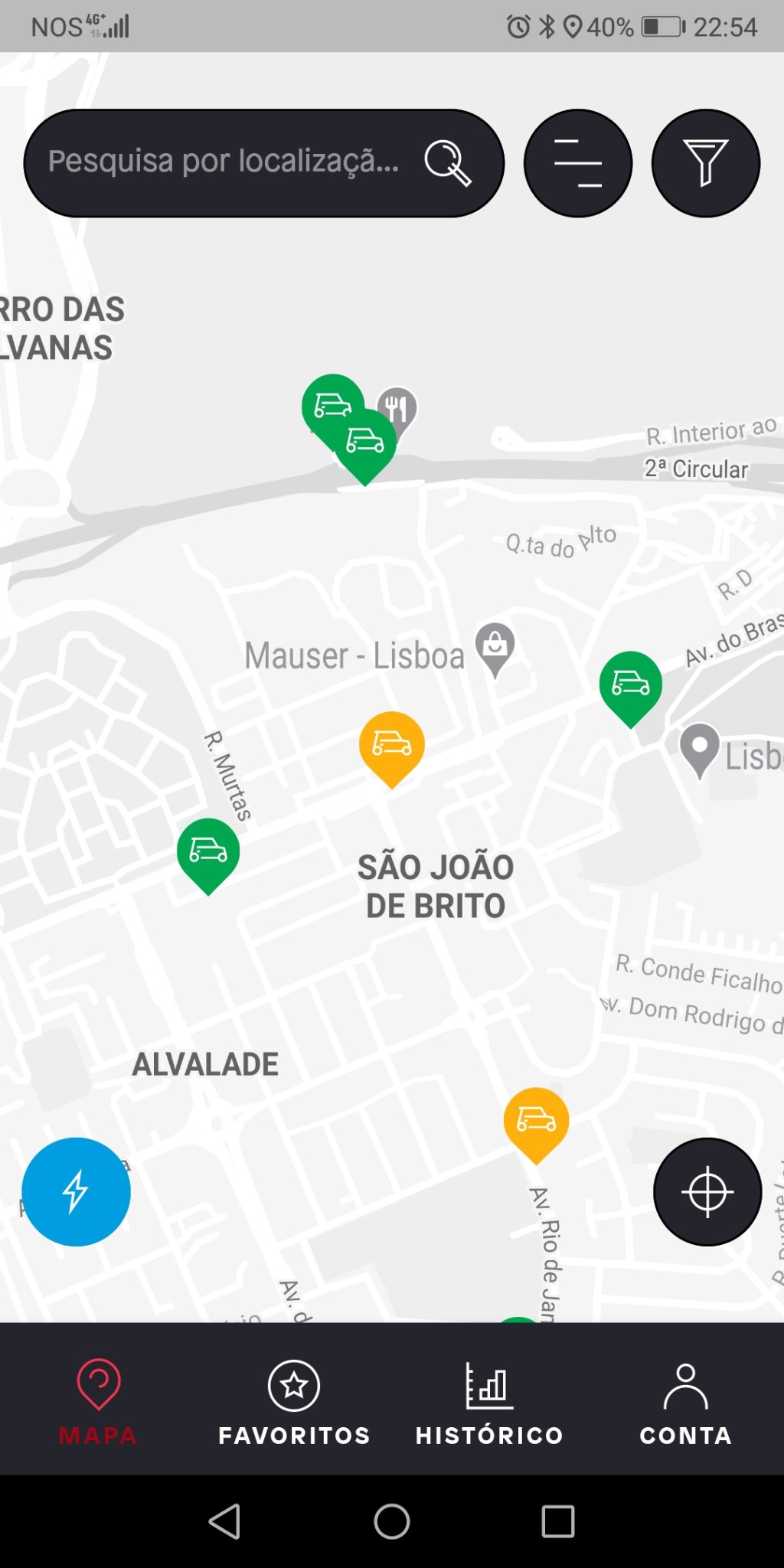784x1568 pixels.
Task: Go back using the system back button
Action: point(224,1521)
